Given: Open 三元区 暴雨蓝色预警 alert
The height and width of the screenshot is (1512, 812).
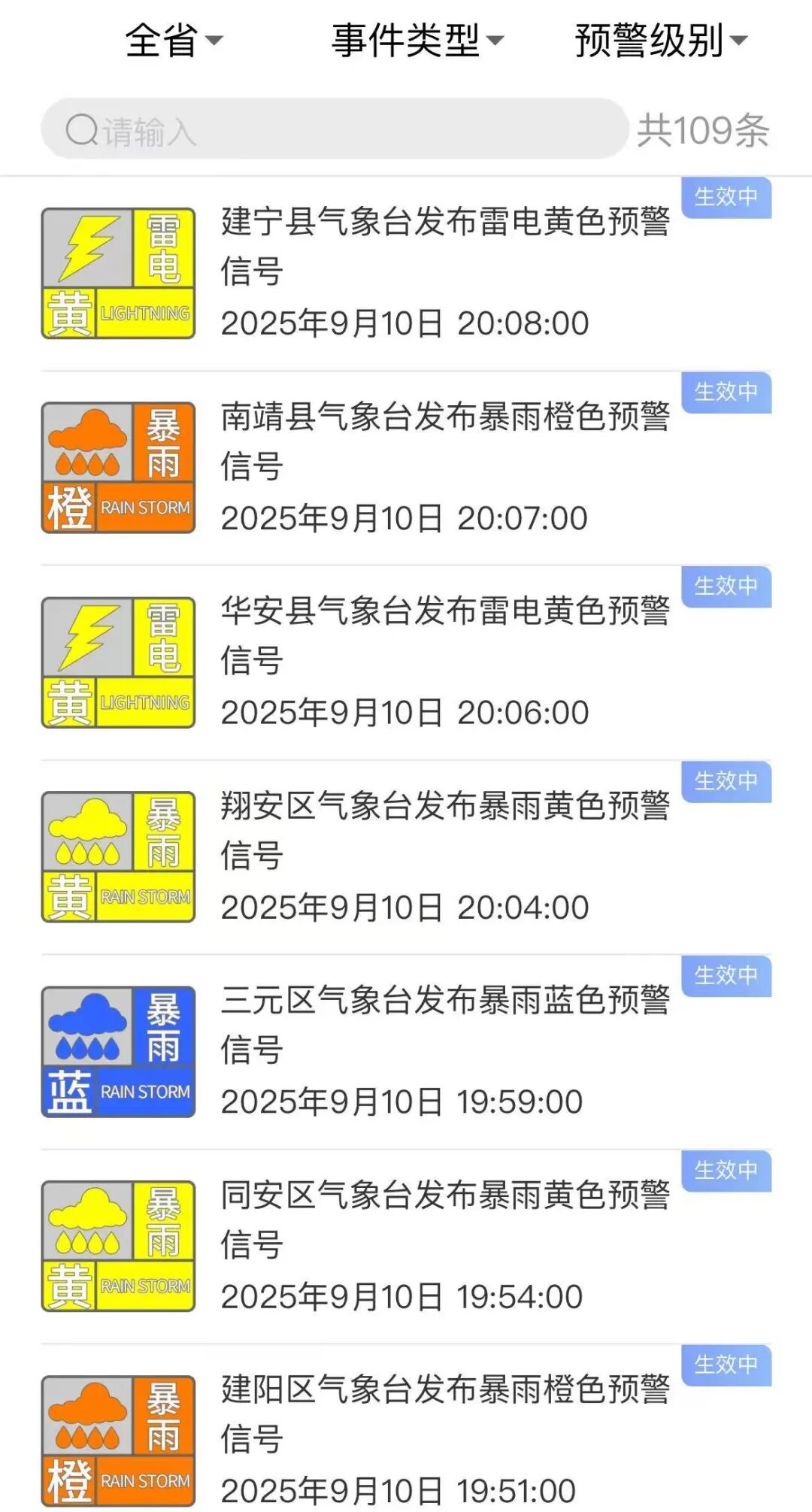Looking at the screenshot, I should pyautogui.click(x=444, y=1025).
